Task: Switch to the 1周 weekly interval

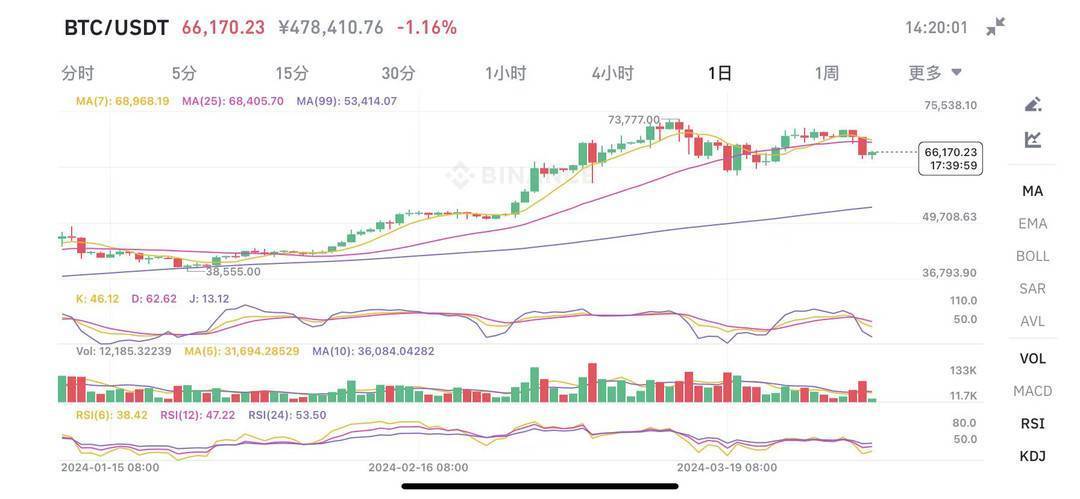Action: [x=827, y=73]
